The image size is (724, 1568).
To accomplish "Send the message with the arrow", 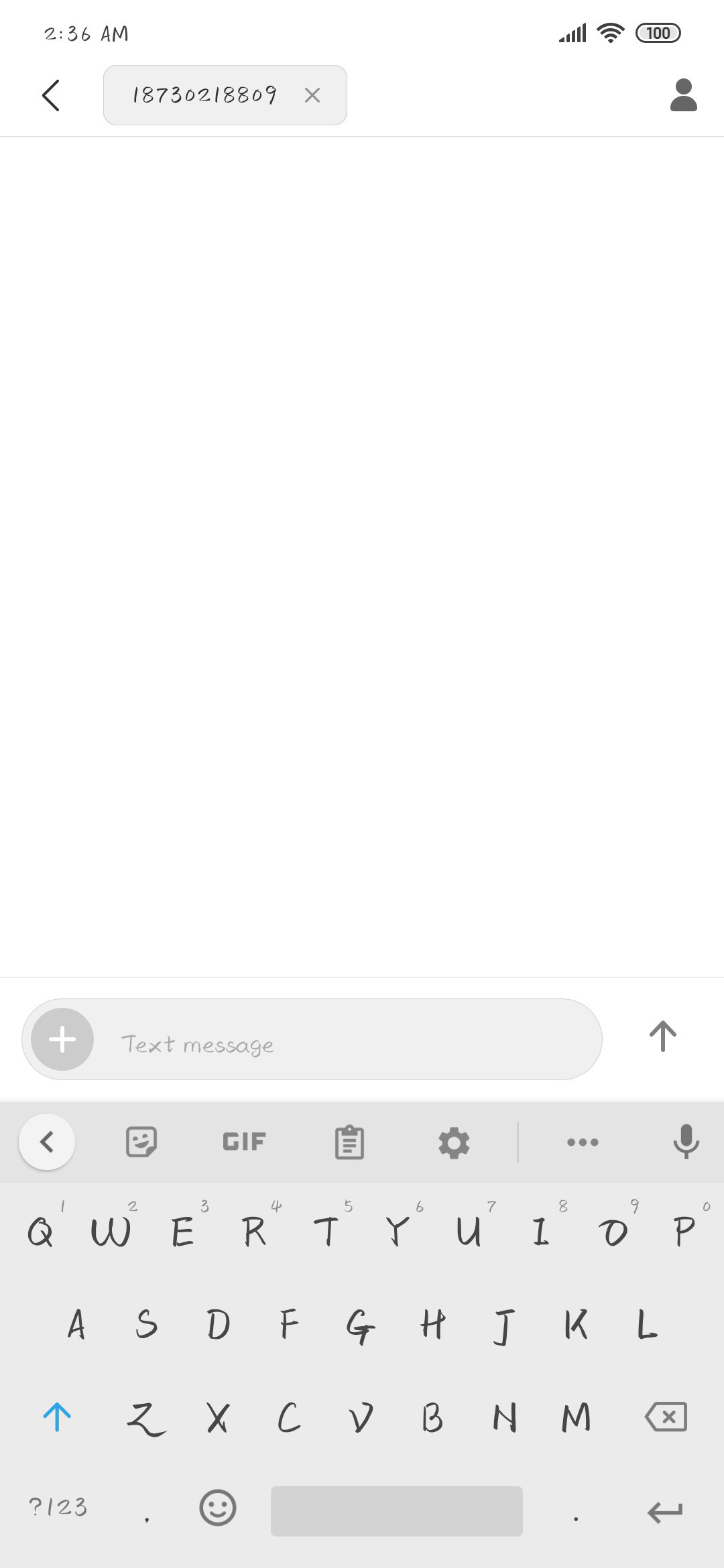I will pos(663,1037).
